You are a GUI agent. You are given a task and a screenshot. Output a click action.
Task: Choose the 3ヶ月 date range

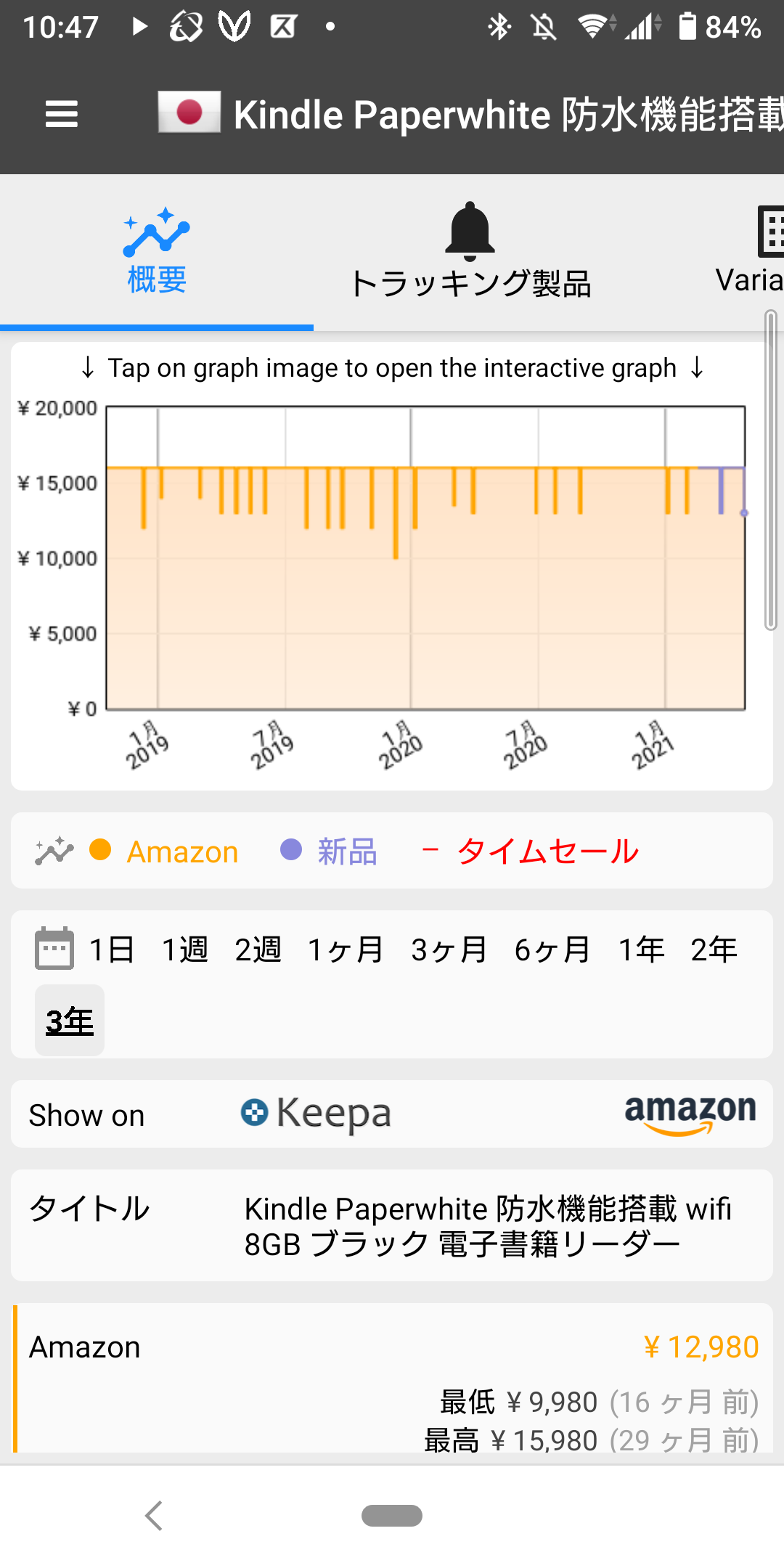[x=449, y=950]
